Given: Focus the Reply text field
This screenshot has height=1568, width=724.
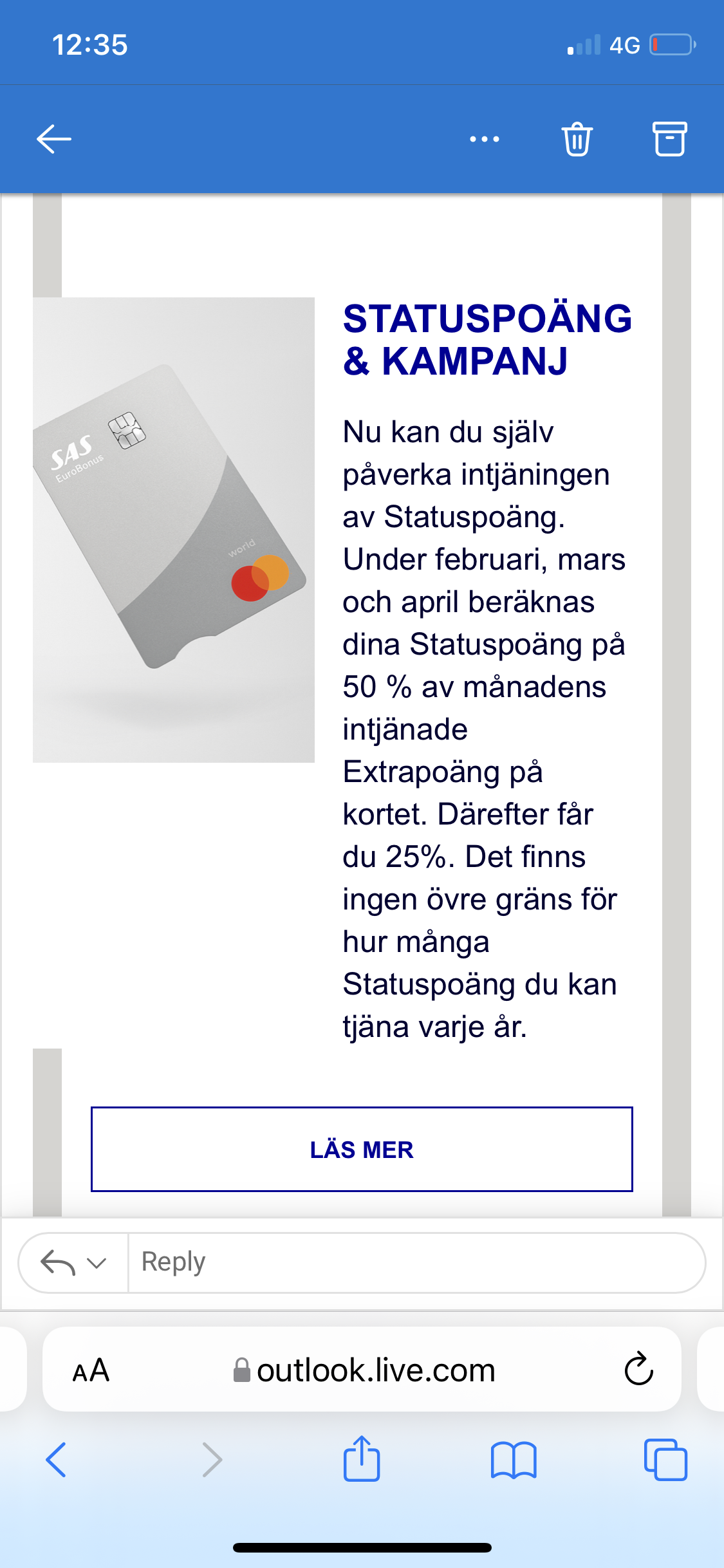Looking at the screenshot, I should [x=412, y=1262].
